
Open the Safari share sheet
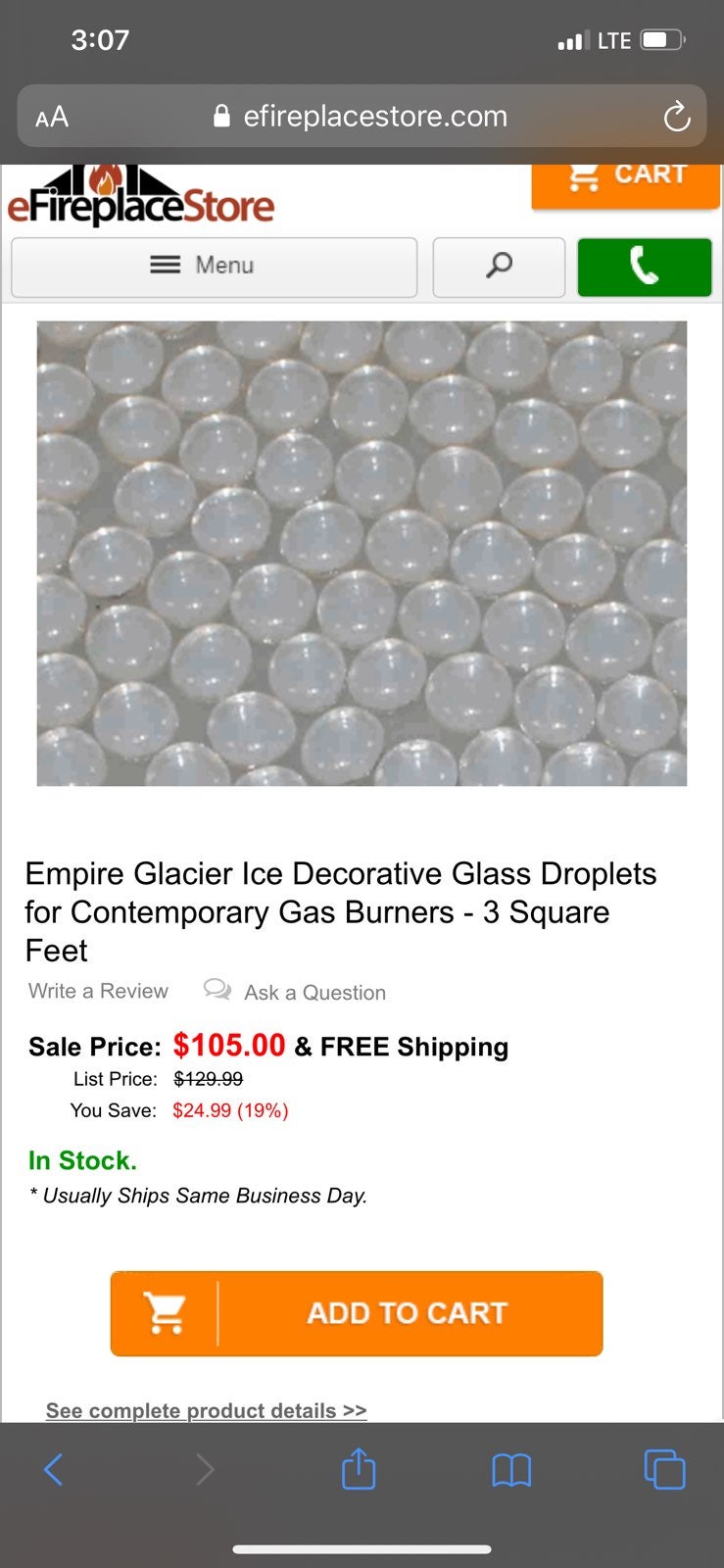tap(359, 1468)
